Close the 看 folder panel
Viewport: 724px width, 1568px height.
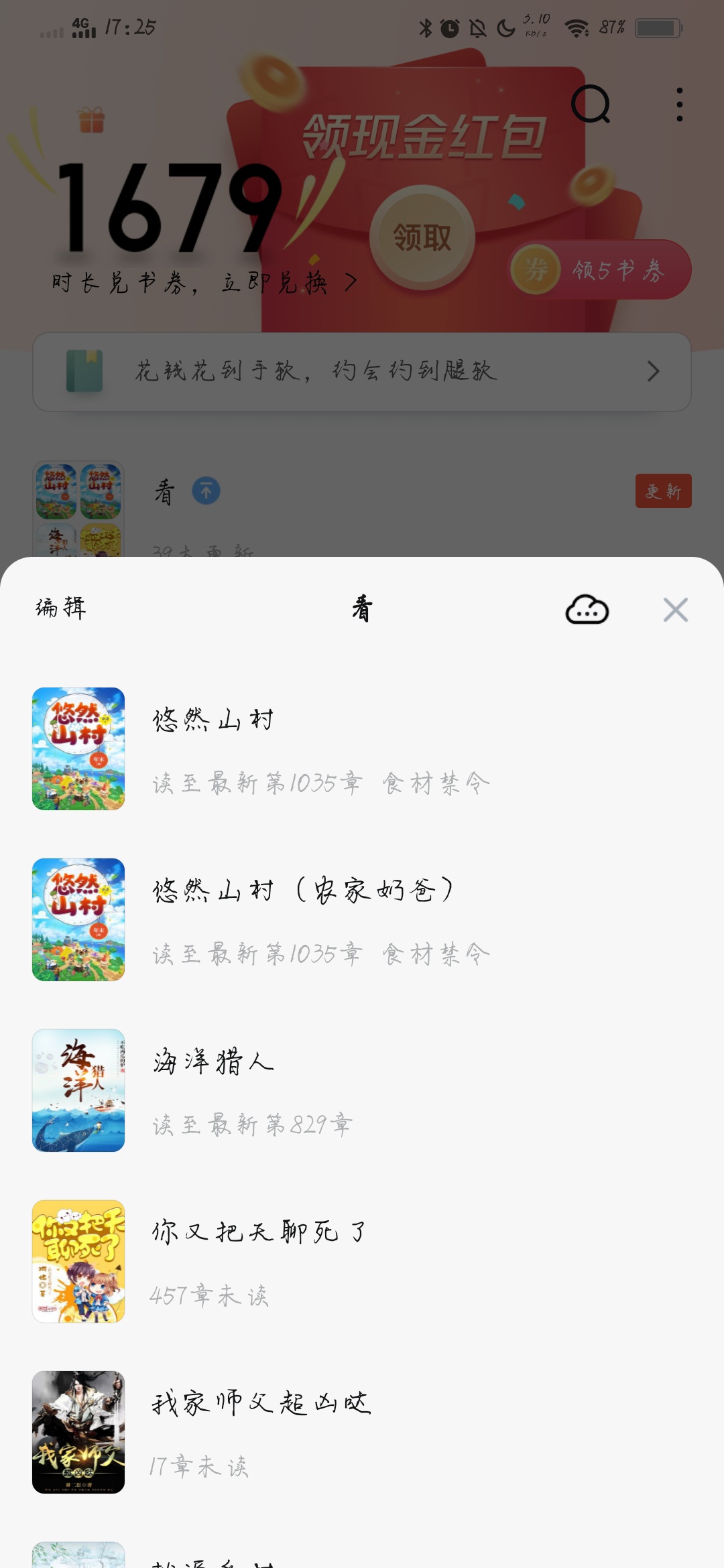(x=675, y=610)
